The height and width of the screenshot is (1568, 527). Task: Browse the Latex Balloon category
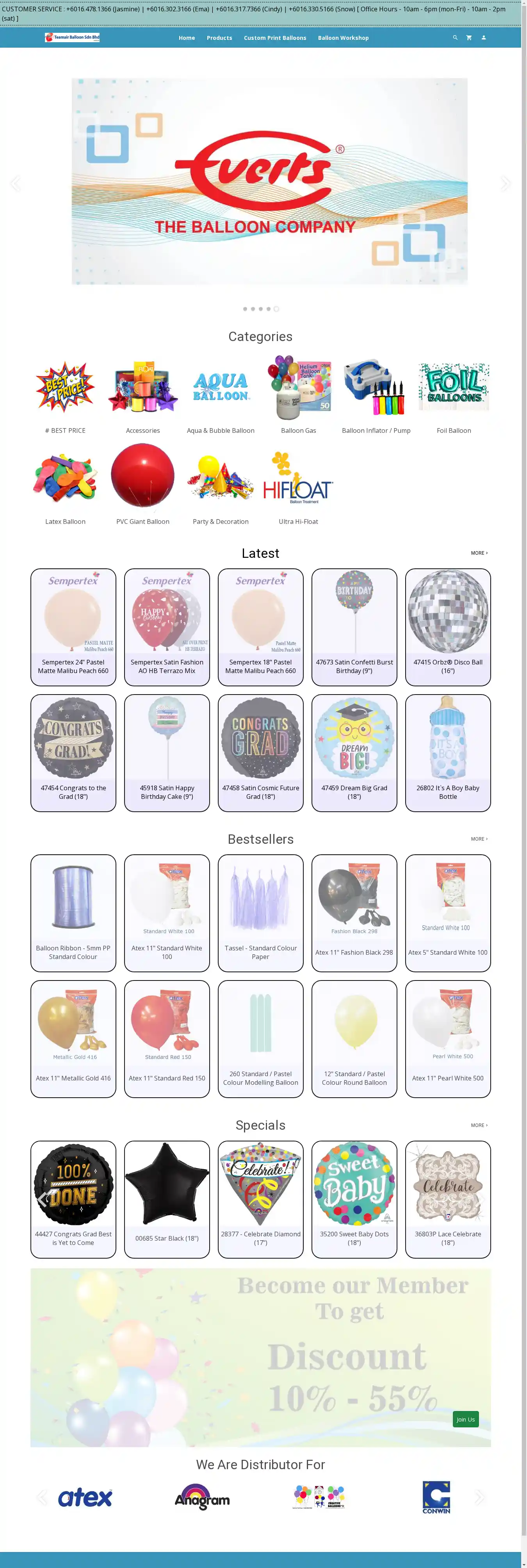pos(65,486)
